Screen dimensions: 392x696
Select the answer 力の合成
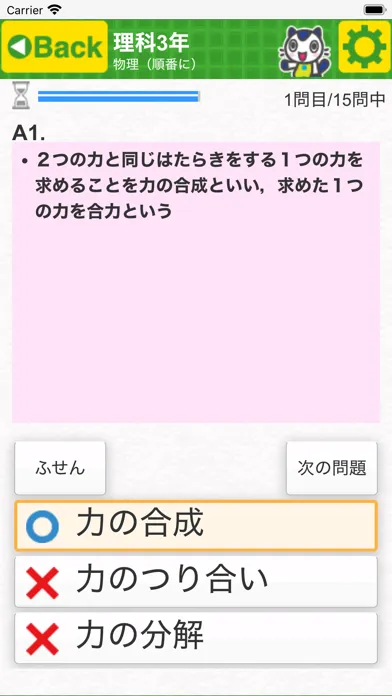pyautogui.click(x=196, y=526)
